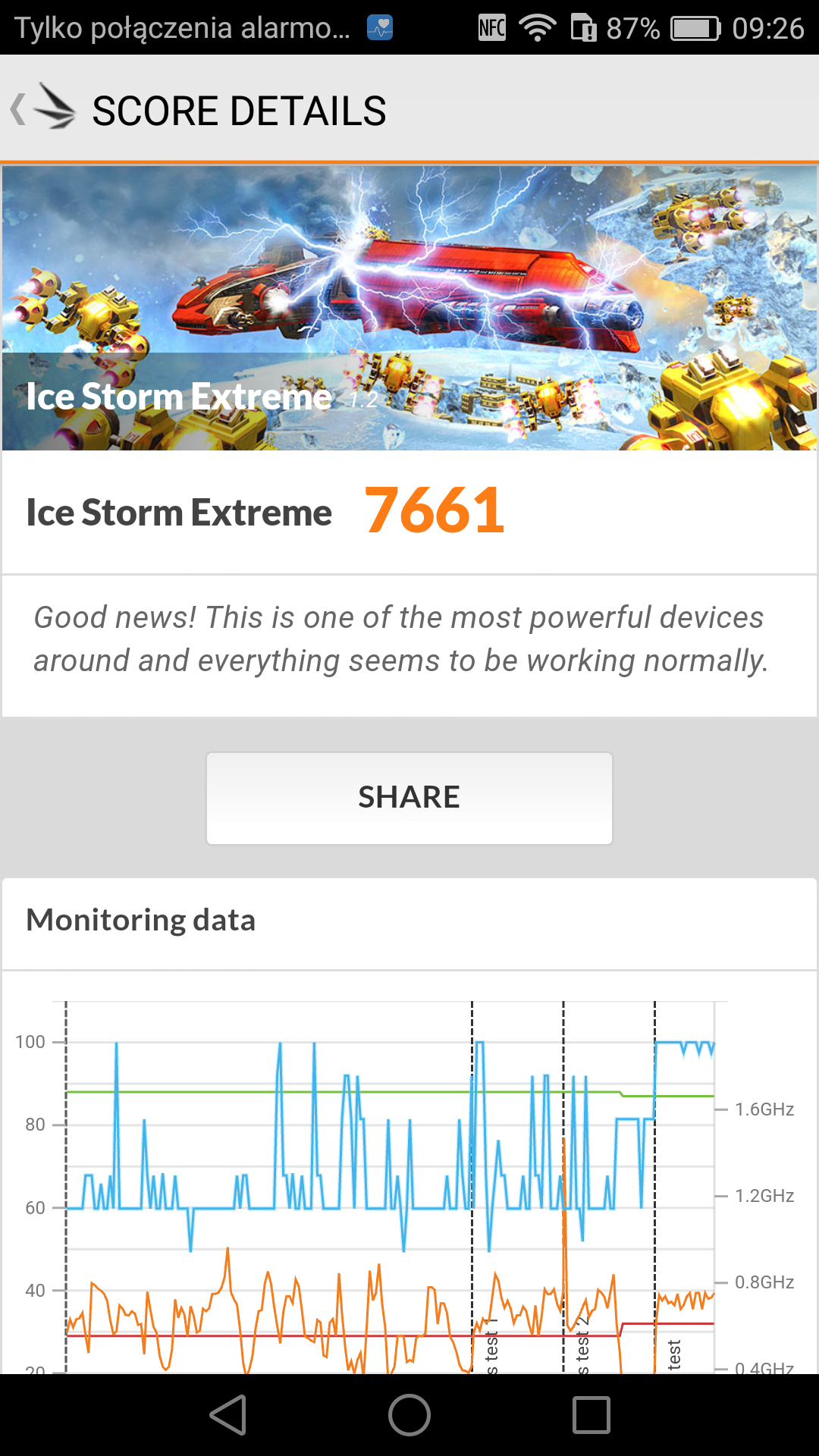
Task: Go back from Score Details
Action: point(42,109)
